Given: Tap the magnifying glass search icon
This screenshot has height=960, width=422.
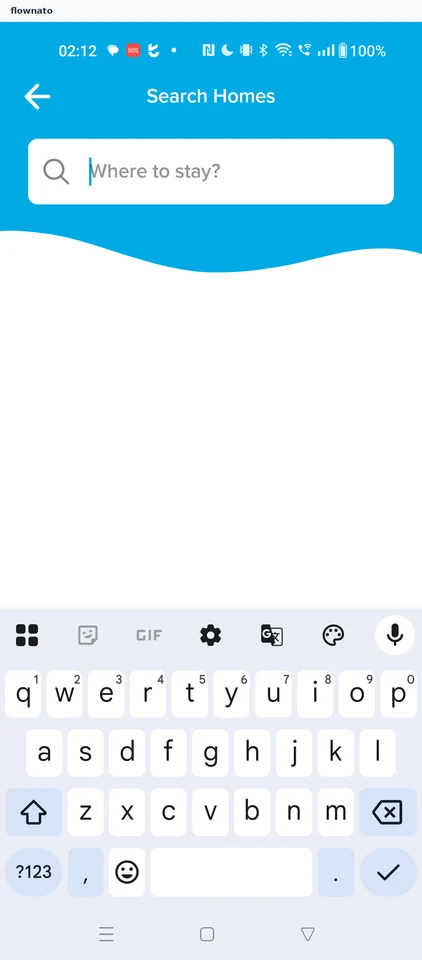Looking at the screenshot, I should point(56,171).
